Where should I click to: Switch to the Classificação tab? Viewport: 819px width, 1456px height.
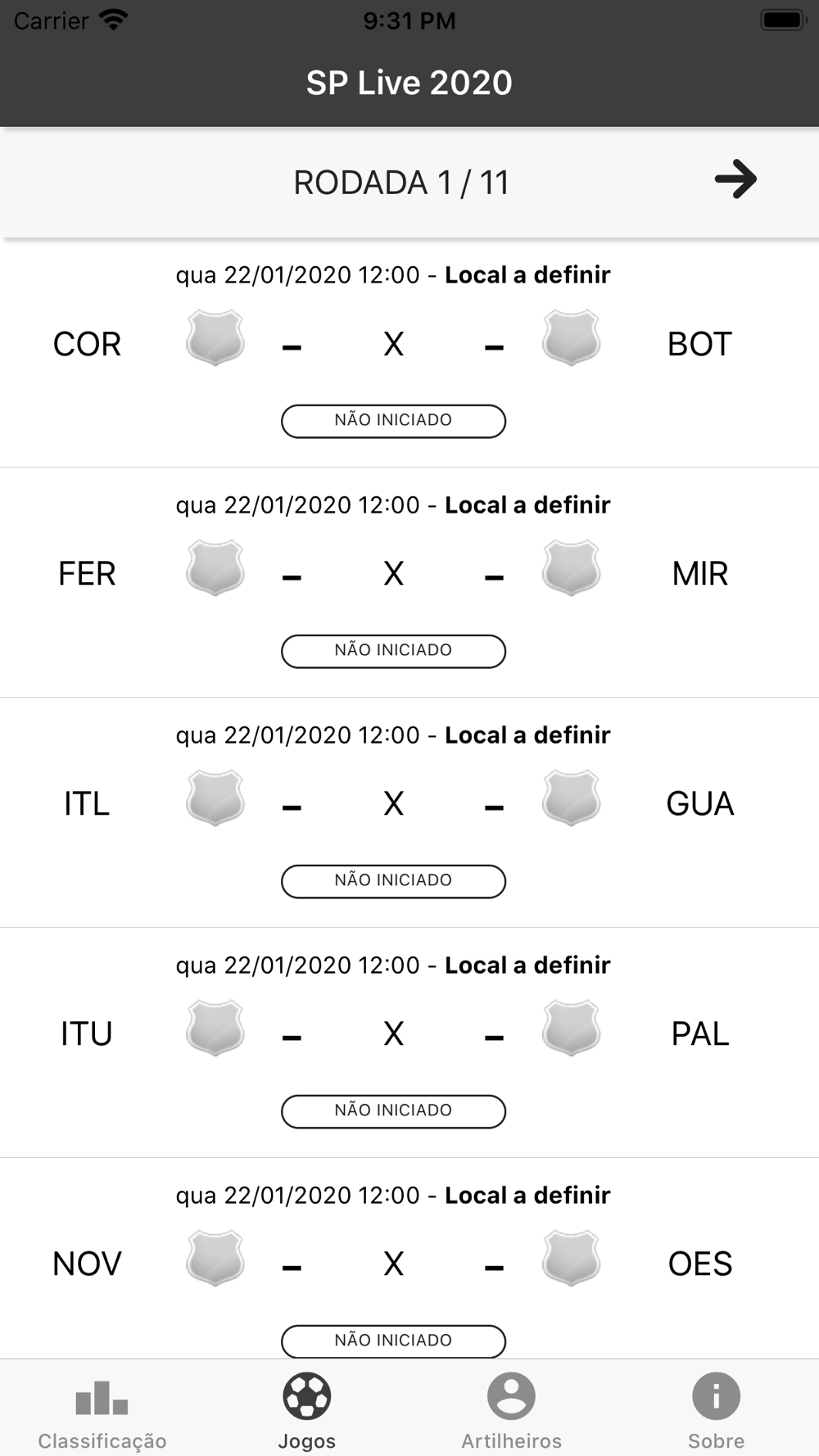pos(102,1410)
